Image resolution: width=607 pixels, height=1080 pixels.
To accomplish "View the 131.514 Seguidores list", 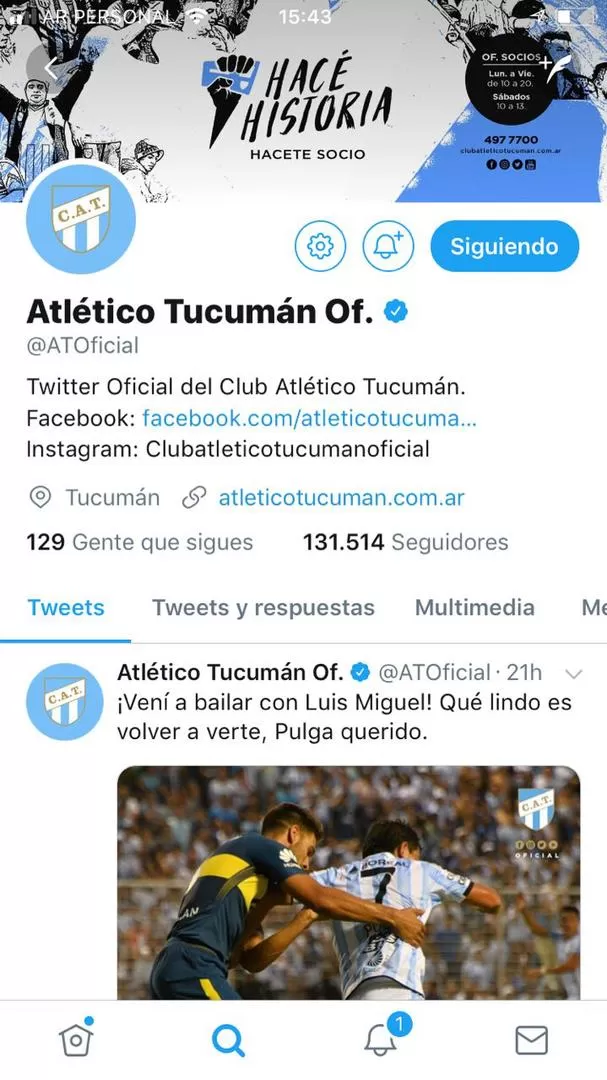I will 405,542.
